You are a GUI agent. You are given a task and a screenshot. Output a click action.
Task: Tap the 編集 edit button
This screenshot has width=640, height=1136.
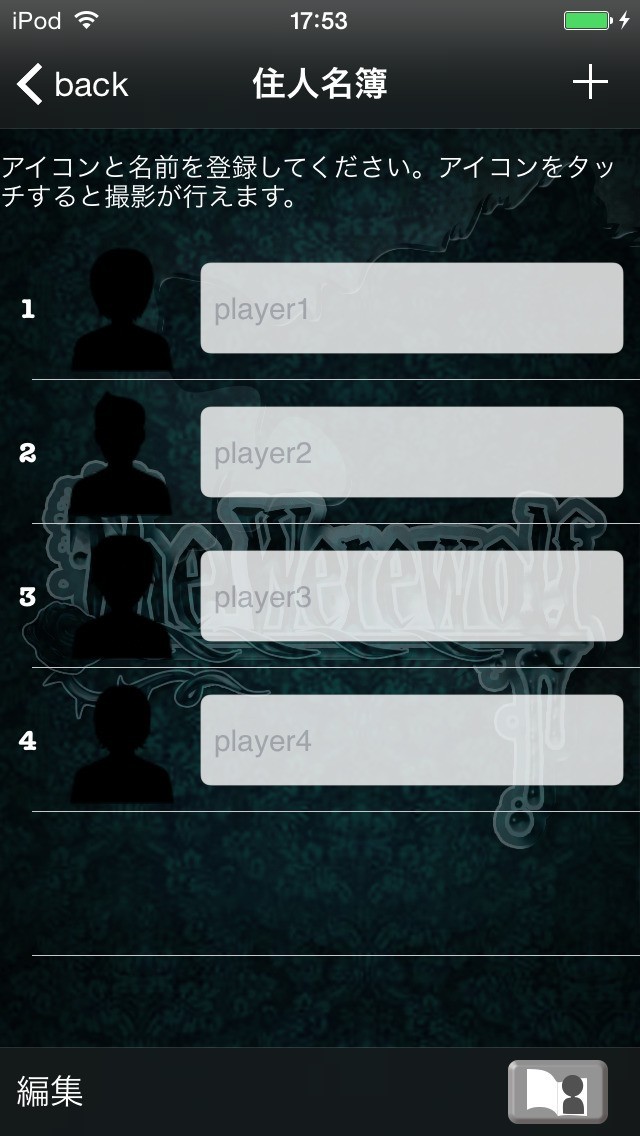50,1091
